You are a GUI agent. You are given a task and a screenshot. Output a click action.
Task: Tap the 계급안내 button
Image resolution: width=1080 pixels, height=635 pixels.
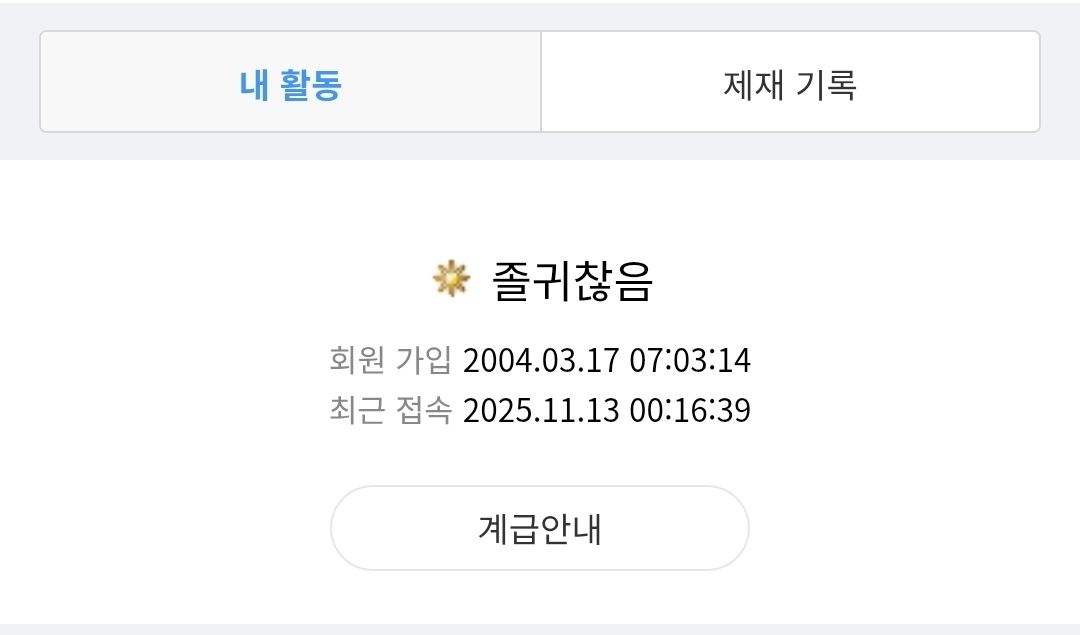pos(539,528)
